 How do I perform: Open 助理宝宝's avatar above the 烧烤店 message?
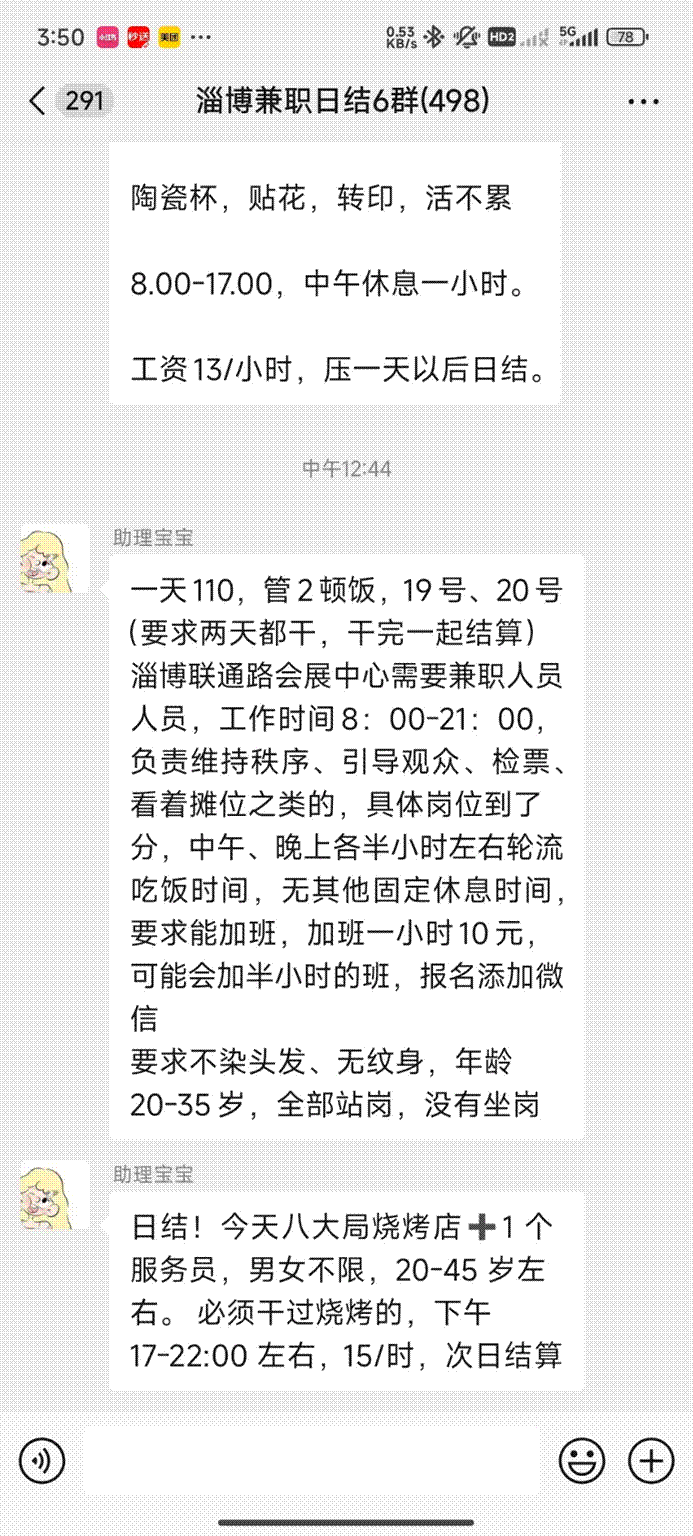click(55, 1195)
